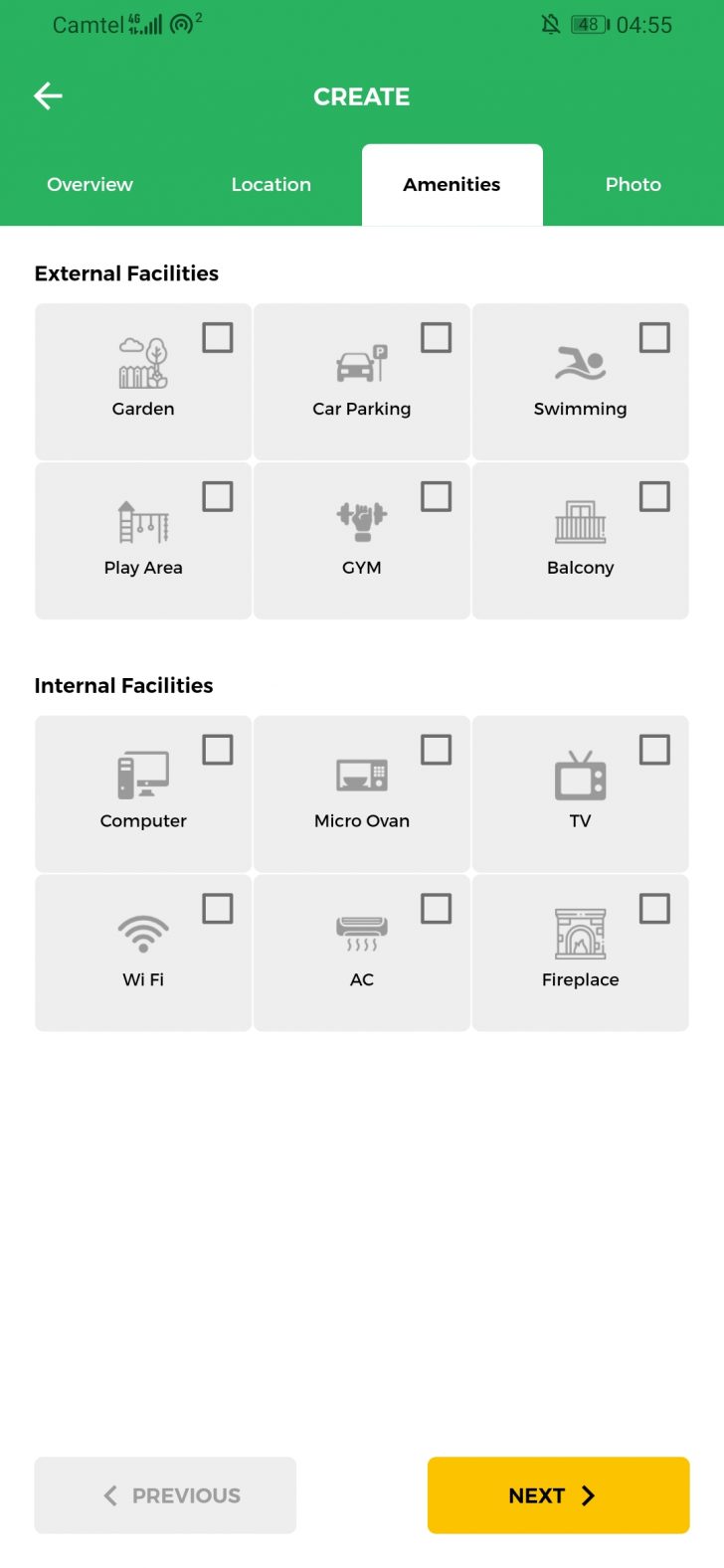Switch to the Overview tab

pyautogui.click(x=90, y=185)
